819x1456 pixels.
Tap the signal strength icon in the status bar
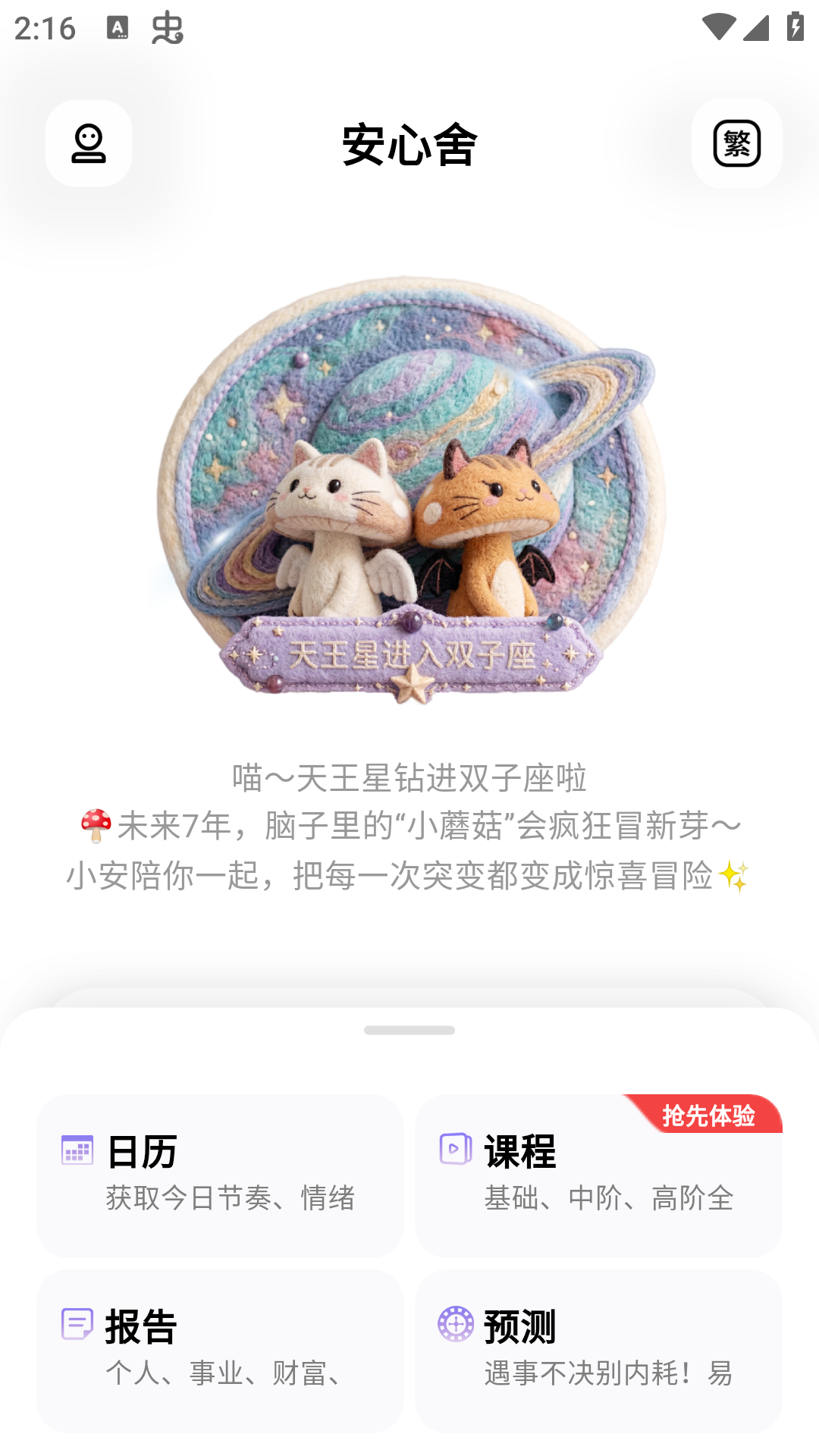click(x=756, y=28)
